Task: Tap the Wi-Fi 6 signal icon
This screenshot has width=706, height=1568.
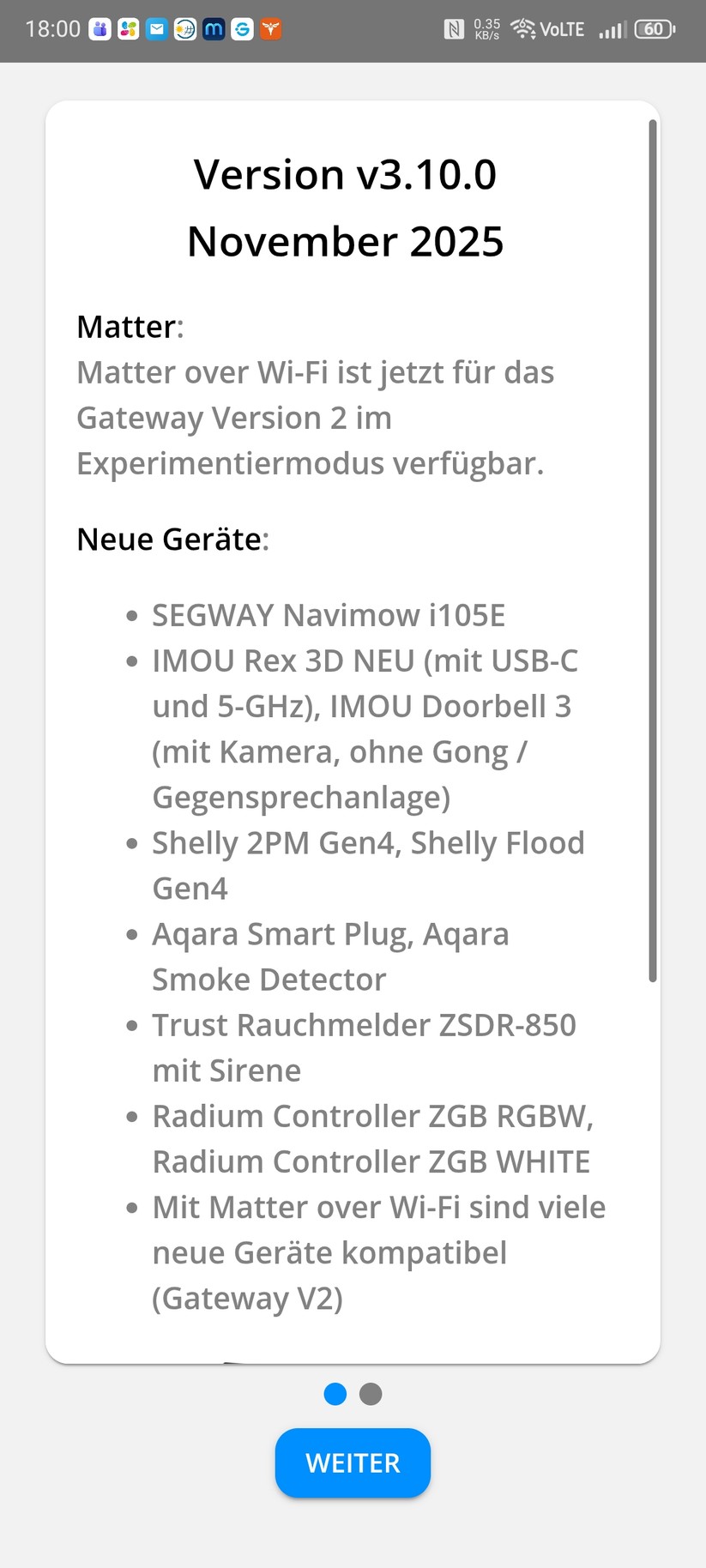Action: click(x=522, y=28)
